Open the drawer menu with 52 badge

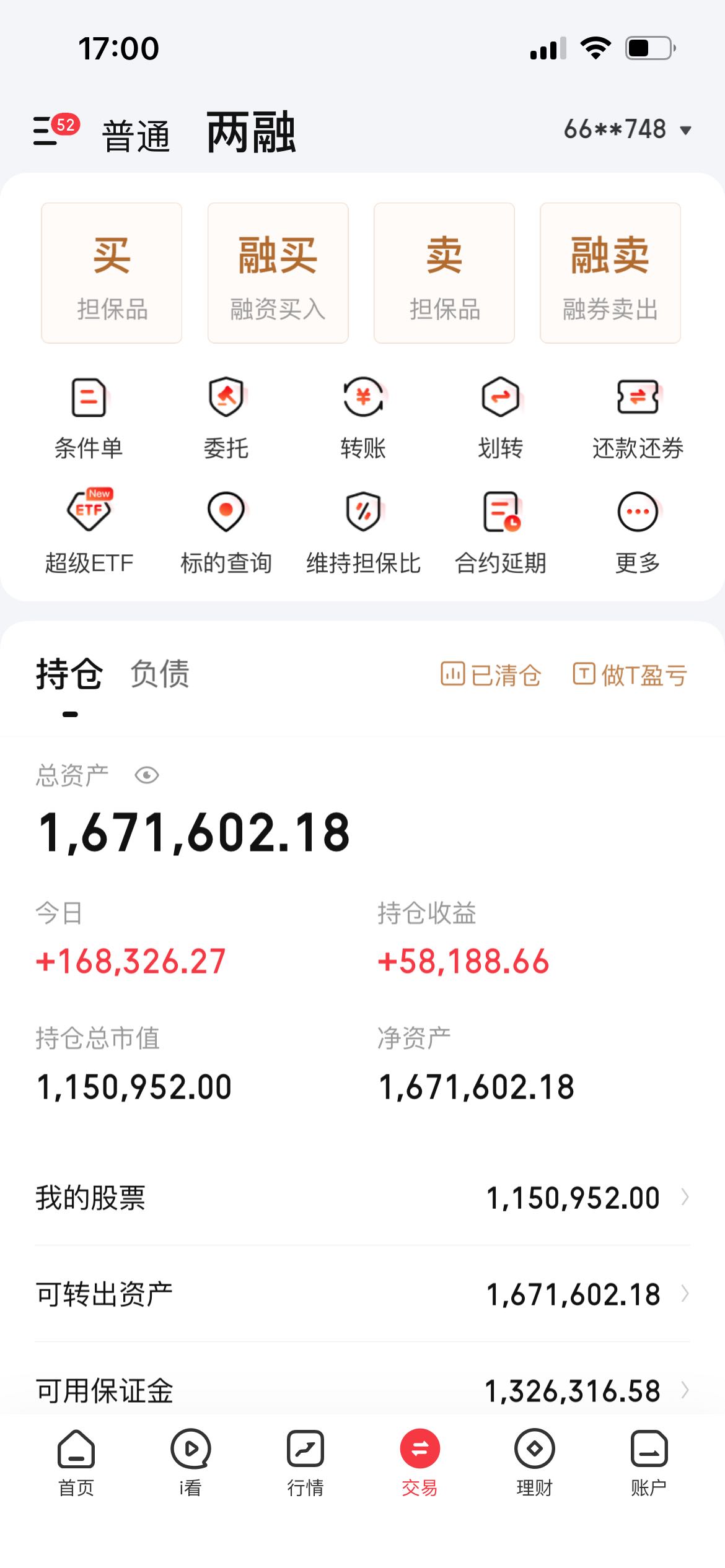click(x=55, y=129)
